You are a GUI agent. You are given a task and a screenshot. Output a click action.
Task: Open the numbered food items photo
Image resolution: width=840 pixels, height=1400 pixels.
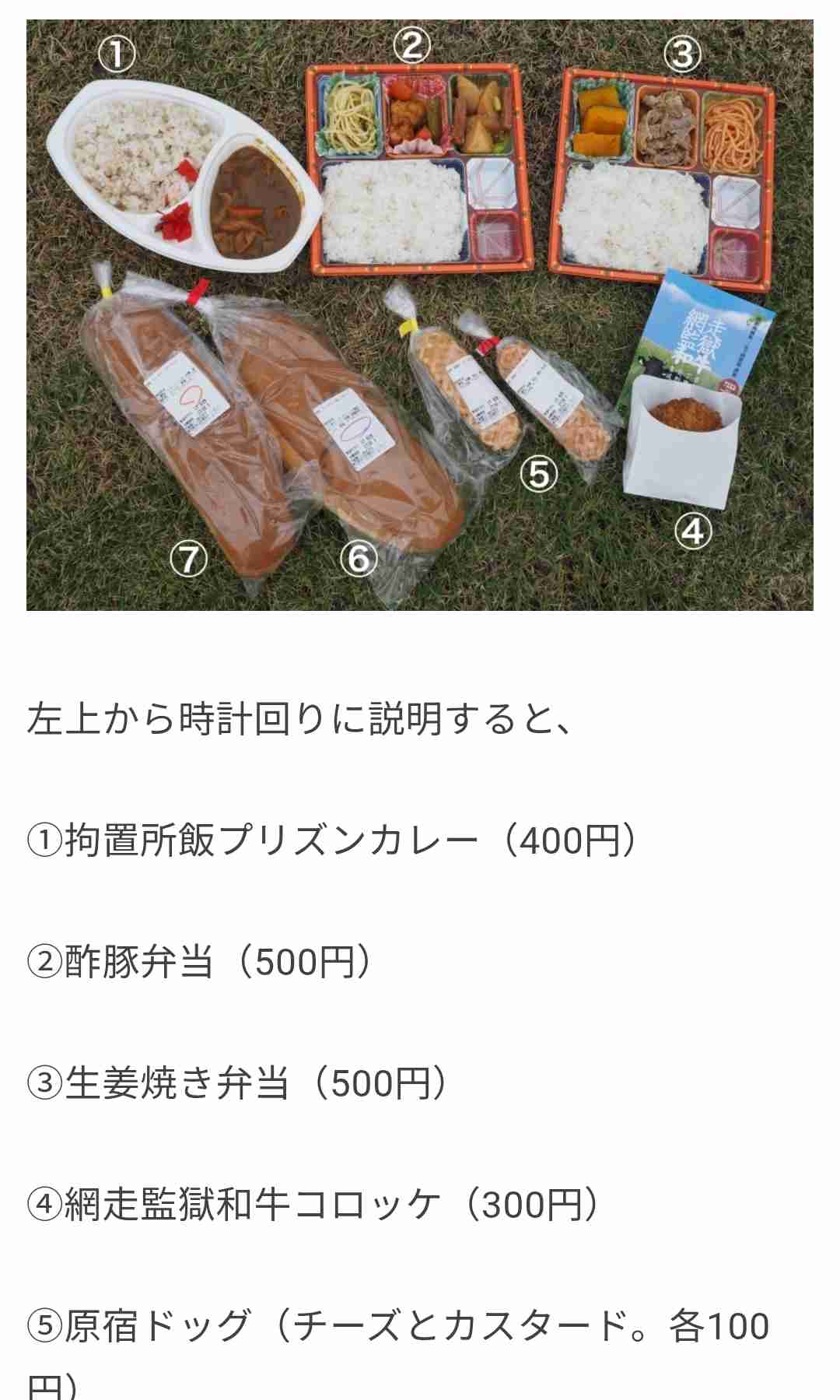pos(420,315)
